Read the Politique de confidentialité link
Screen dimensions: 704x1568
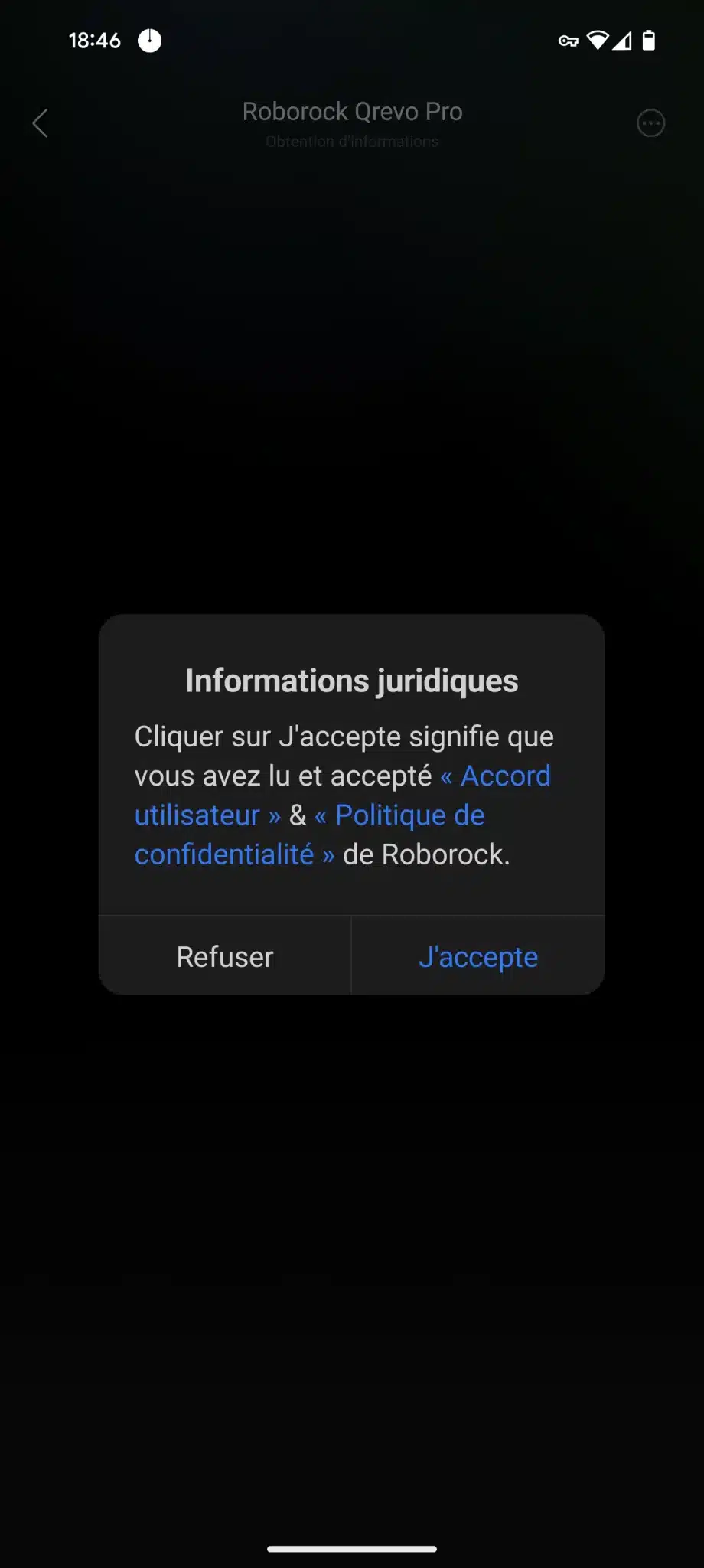[x=409, y=816]
